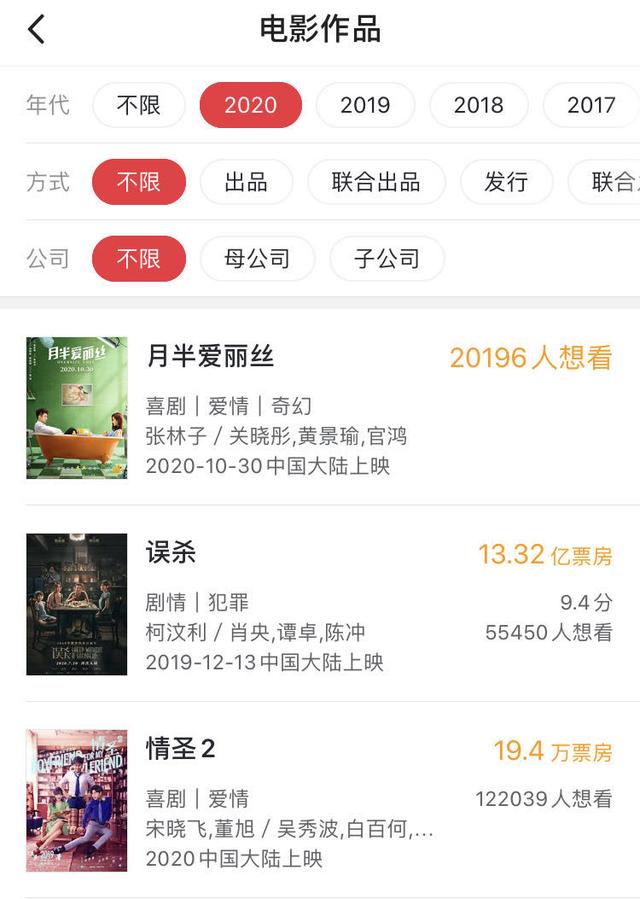Filter films by year 2019
The height and width of the screenshot is (899, 640).
(x=365, y=105)
